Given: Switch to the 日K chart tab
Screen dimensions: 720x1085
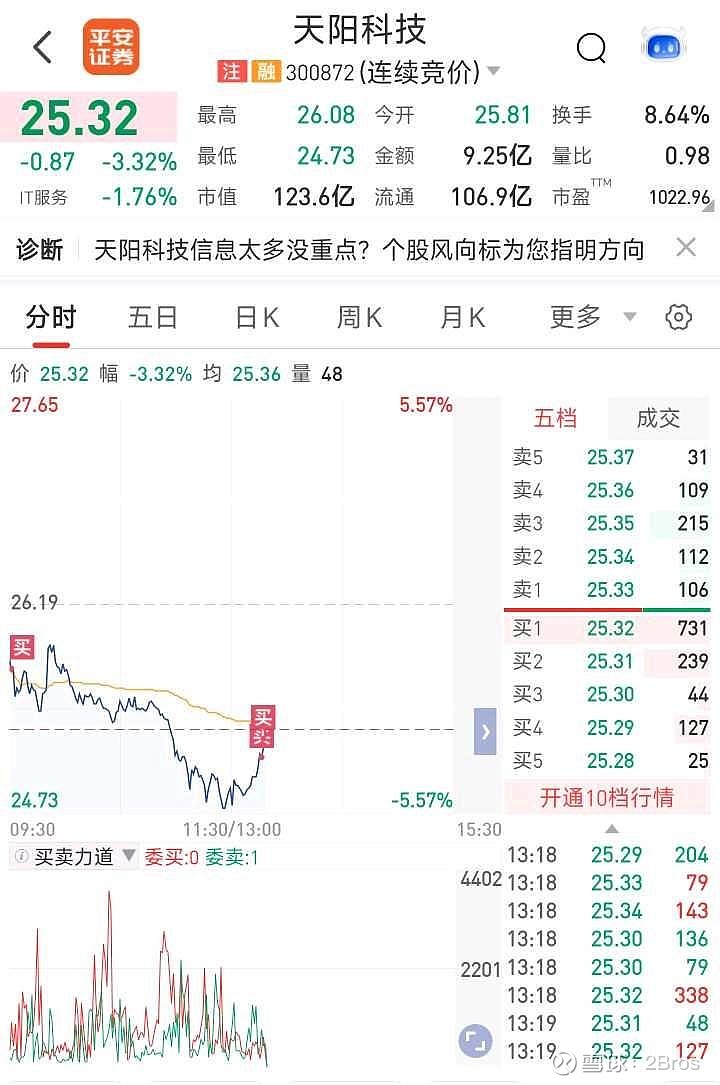Looking at the screenshot, I should 257,318.
